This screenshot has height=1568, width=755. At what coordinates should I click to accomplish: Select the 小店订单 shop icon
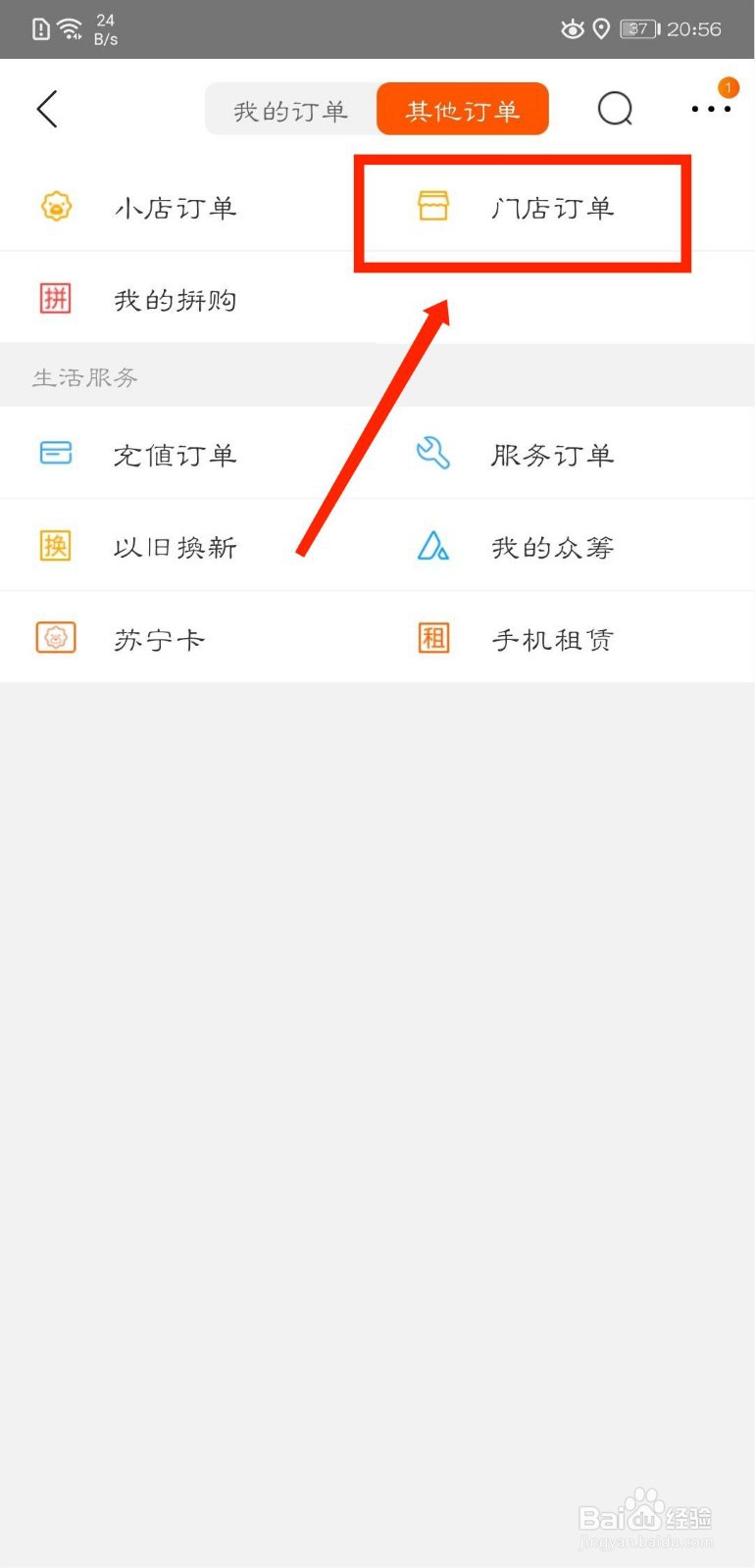56,207
